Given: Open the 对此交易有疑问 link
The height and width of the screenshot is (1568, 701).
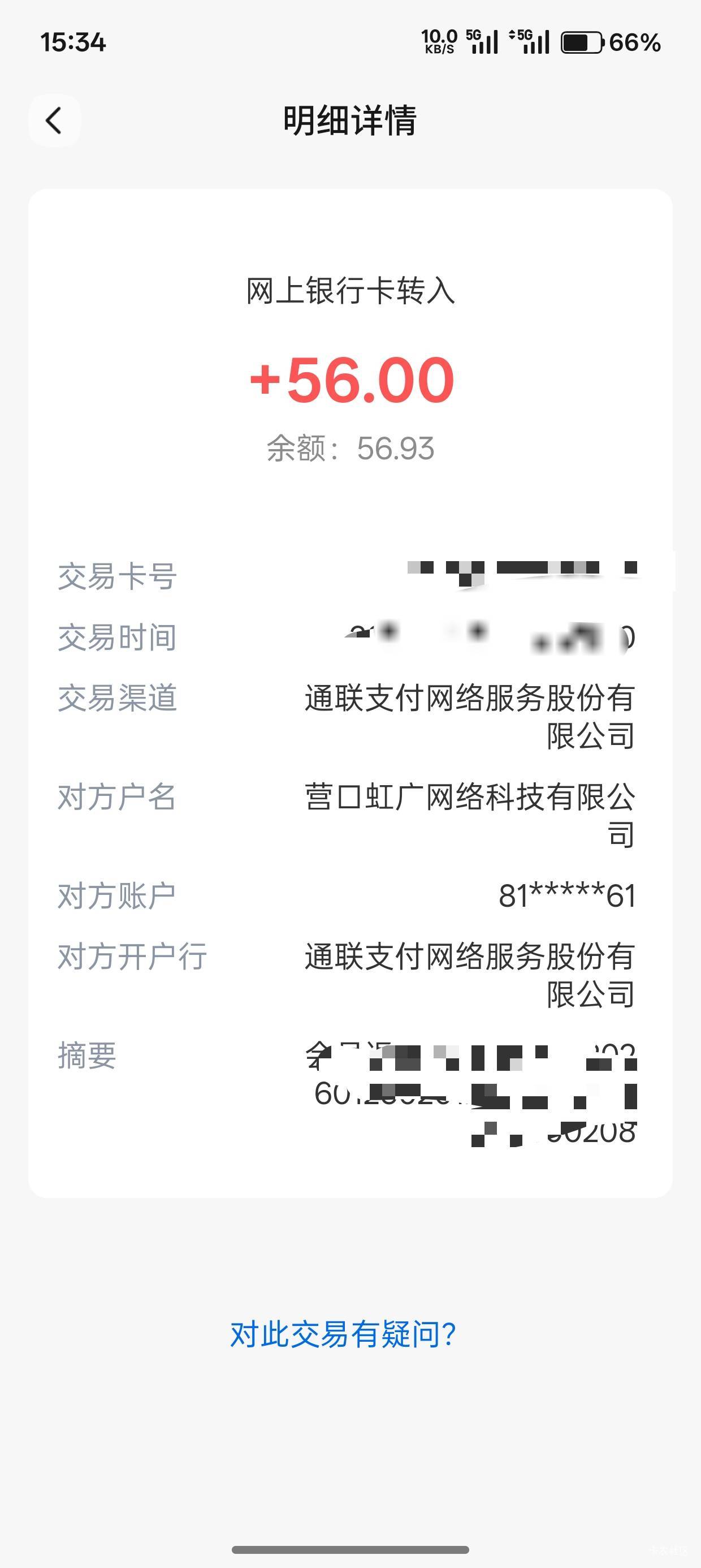Looking at the screenshot, I should point(343,1333).
